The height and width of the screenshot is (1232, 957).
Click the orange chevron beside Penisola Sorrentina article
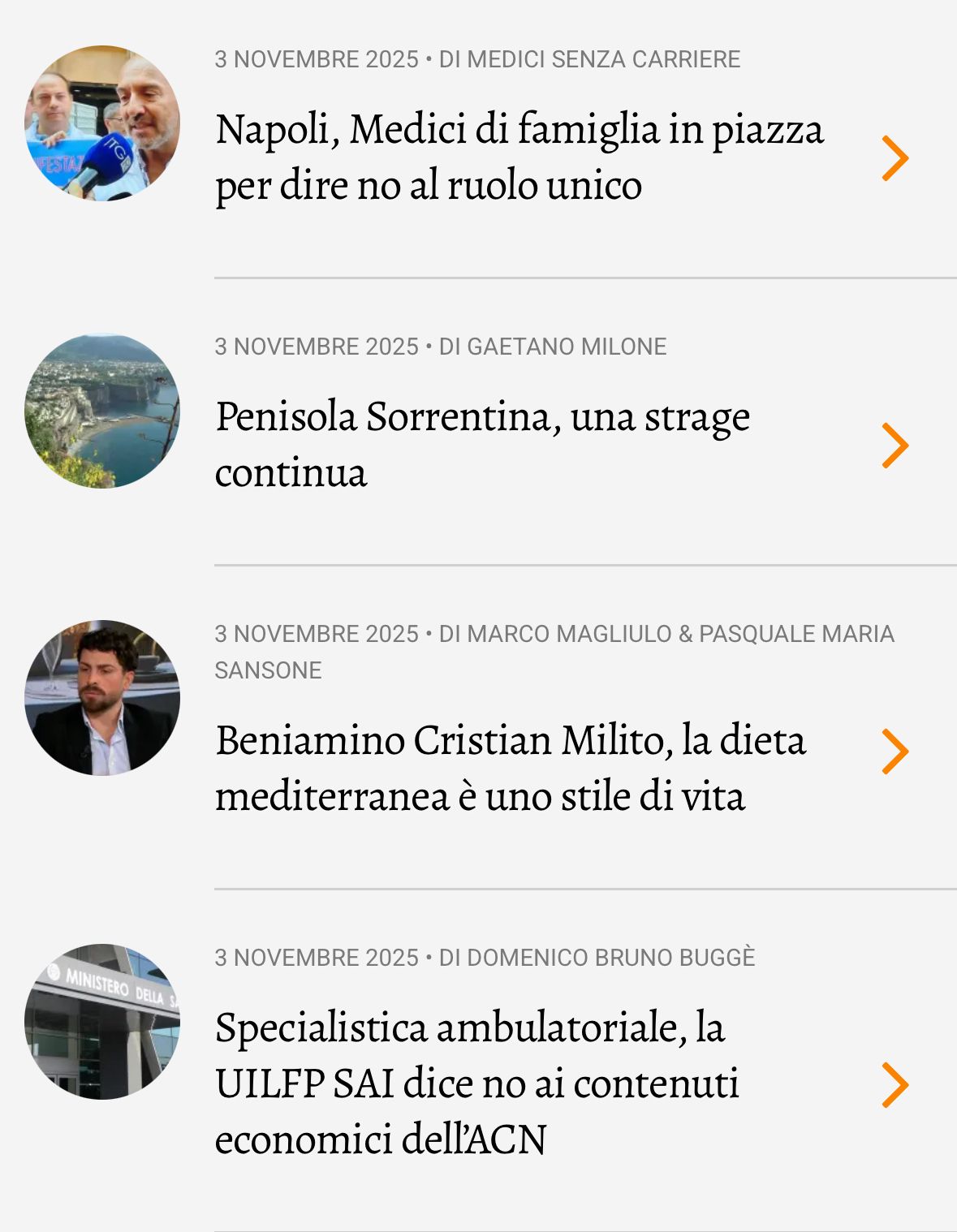point(895,445)
